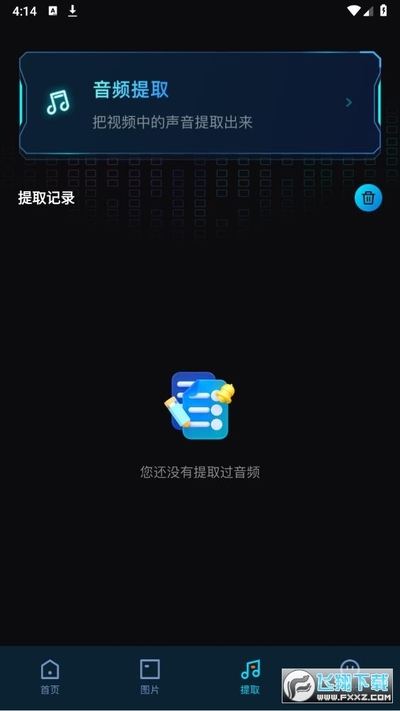The image size is (400, 711).
Task: Open the 音频提取 audio extraction card
Action: tap(200, 104)
